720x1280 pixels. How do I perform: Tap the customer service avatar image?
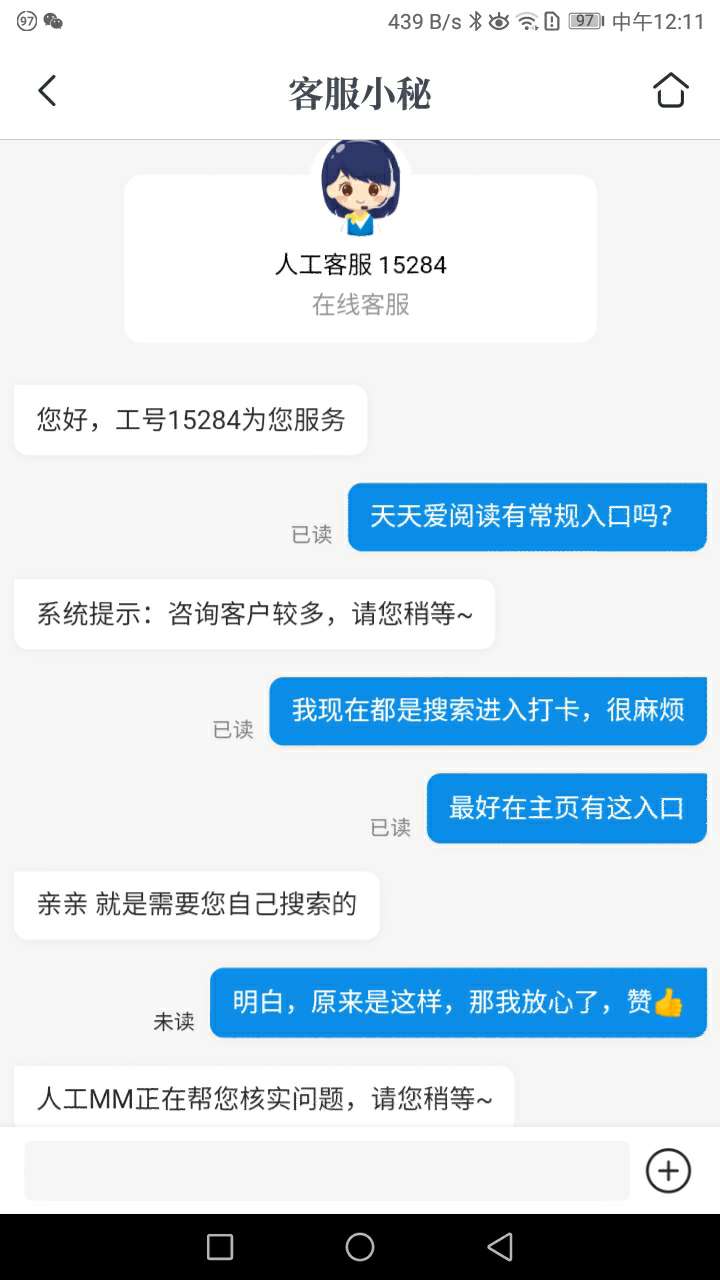click(x=360, y=190)
